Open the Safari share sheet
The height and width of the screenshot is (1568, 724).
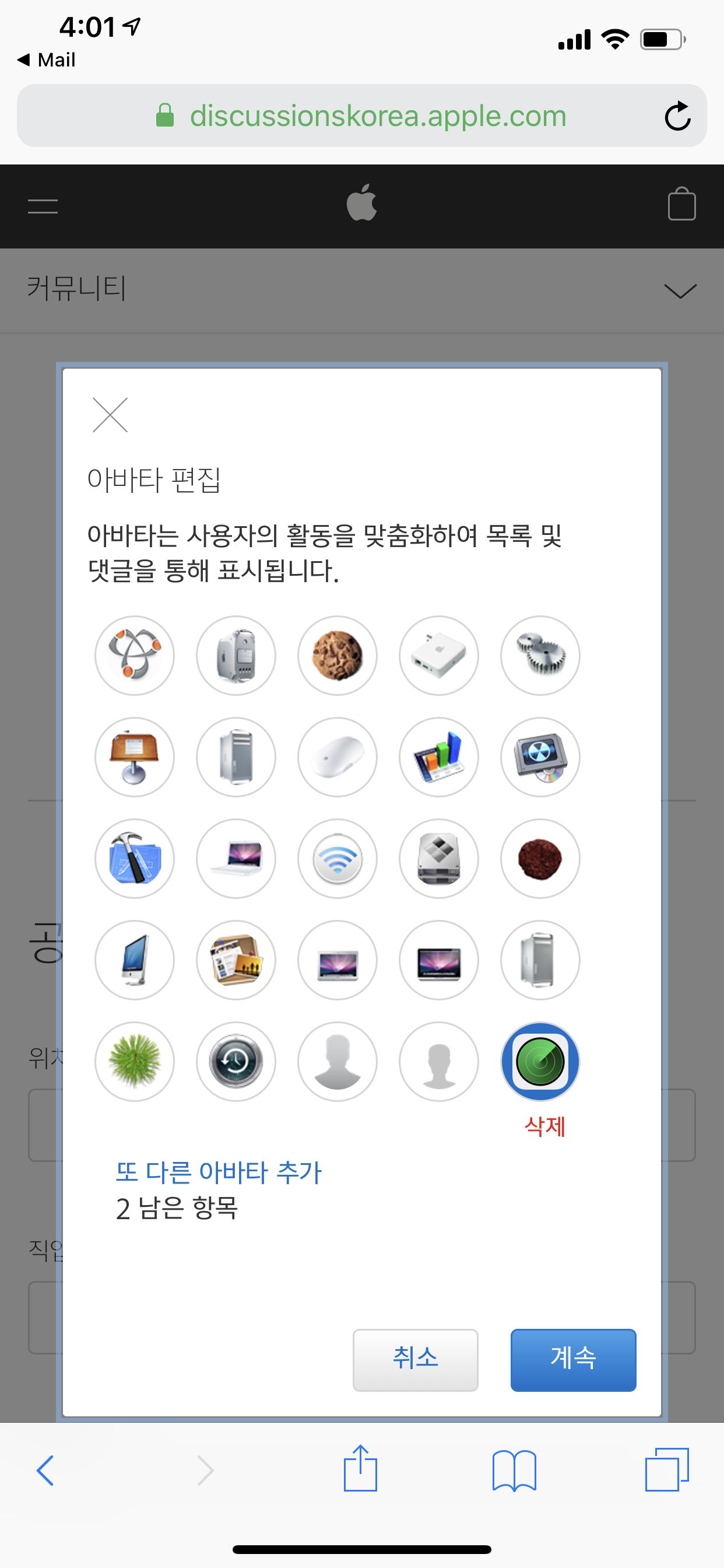click(360, 1469)
